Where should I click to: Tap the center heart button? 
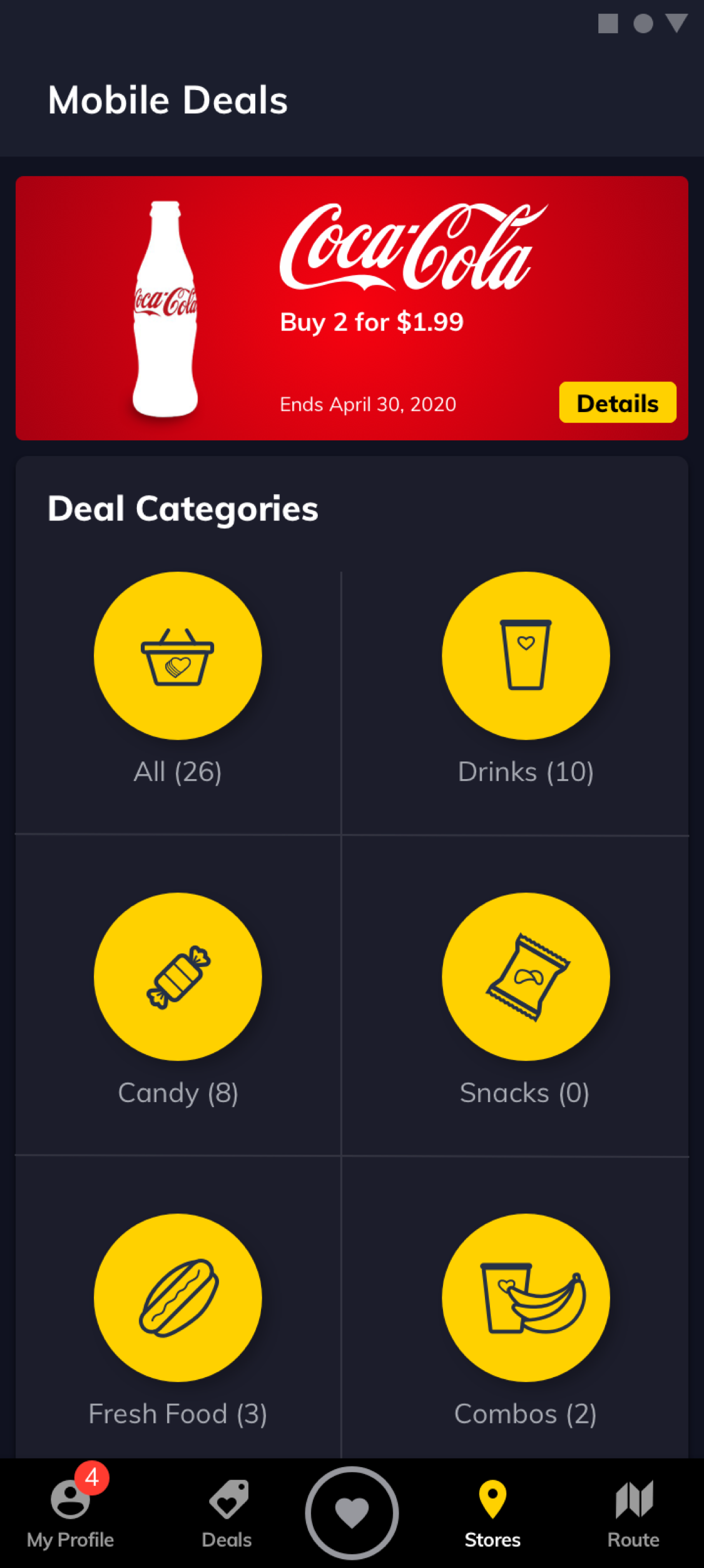click(352, 1513)
